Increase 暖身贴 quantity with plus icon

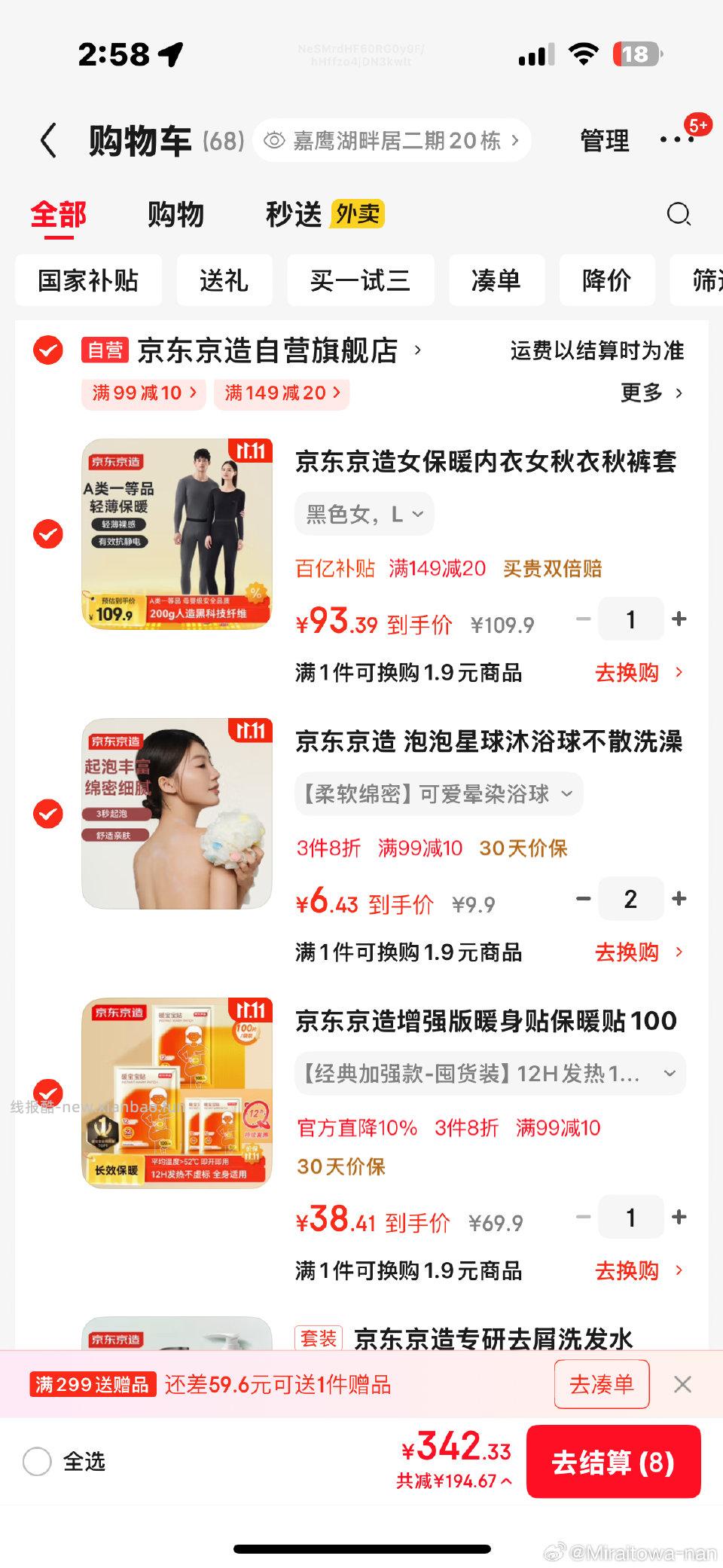679,1217
